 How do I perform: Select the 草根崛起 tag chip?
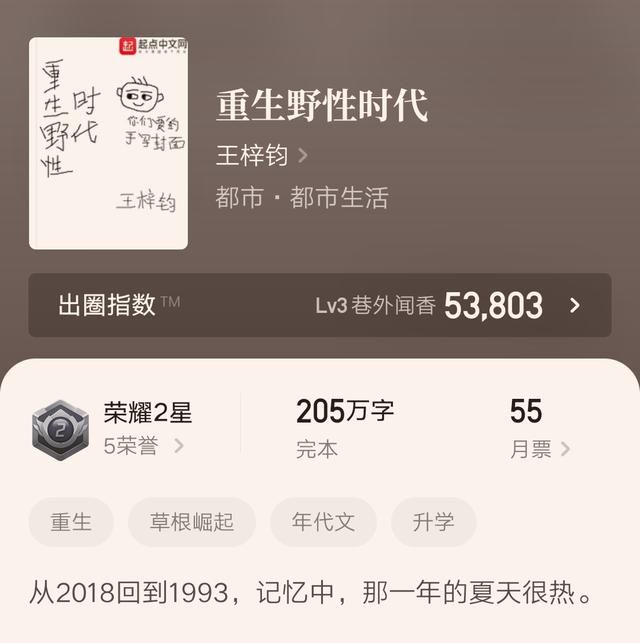pyautogui.click(x=191, y=522)
